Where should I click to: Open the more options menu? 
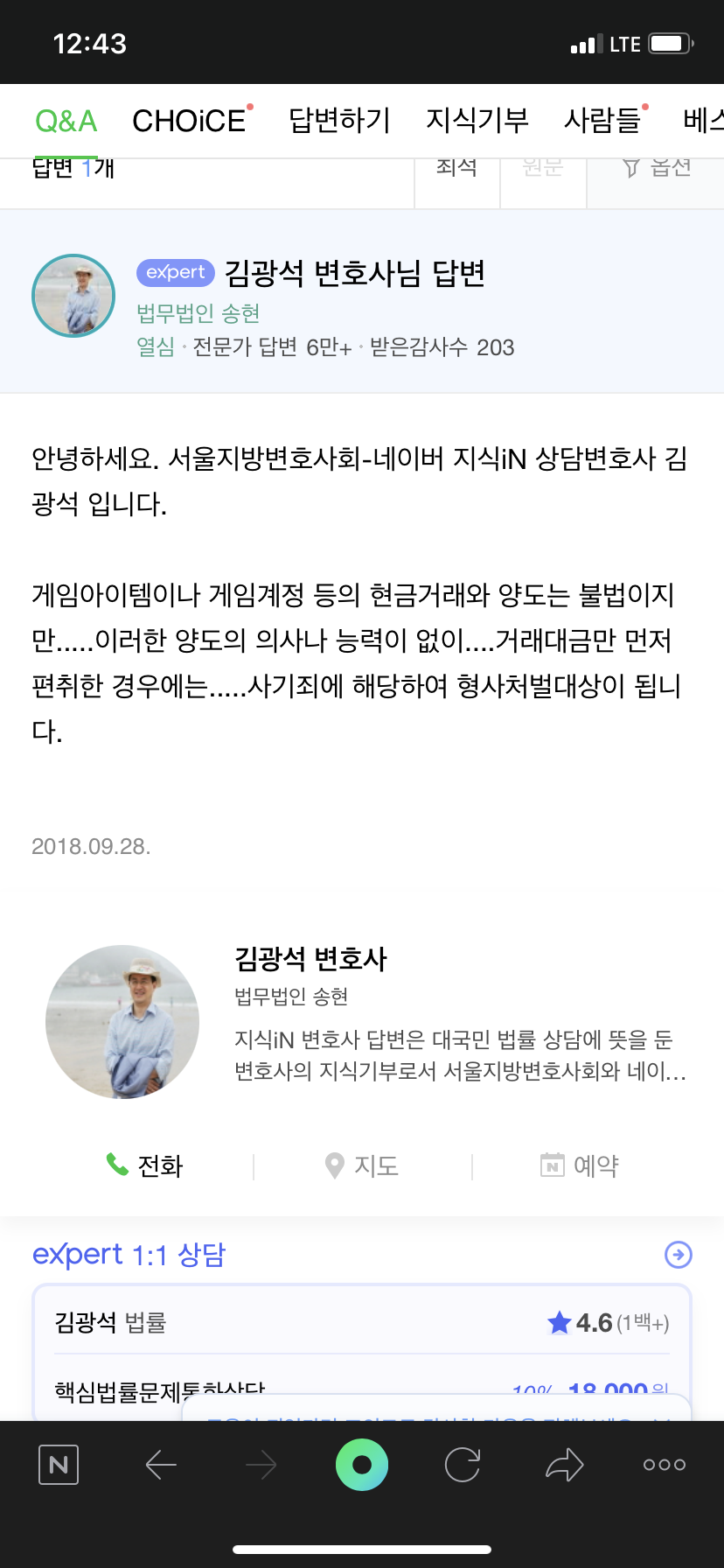click(x=665, y=1465)
